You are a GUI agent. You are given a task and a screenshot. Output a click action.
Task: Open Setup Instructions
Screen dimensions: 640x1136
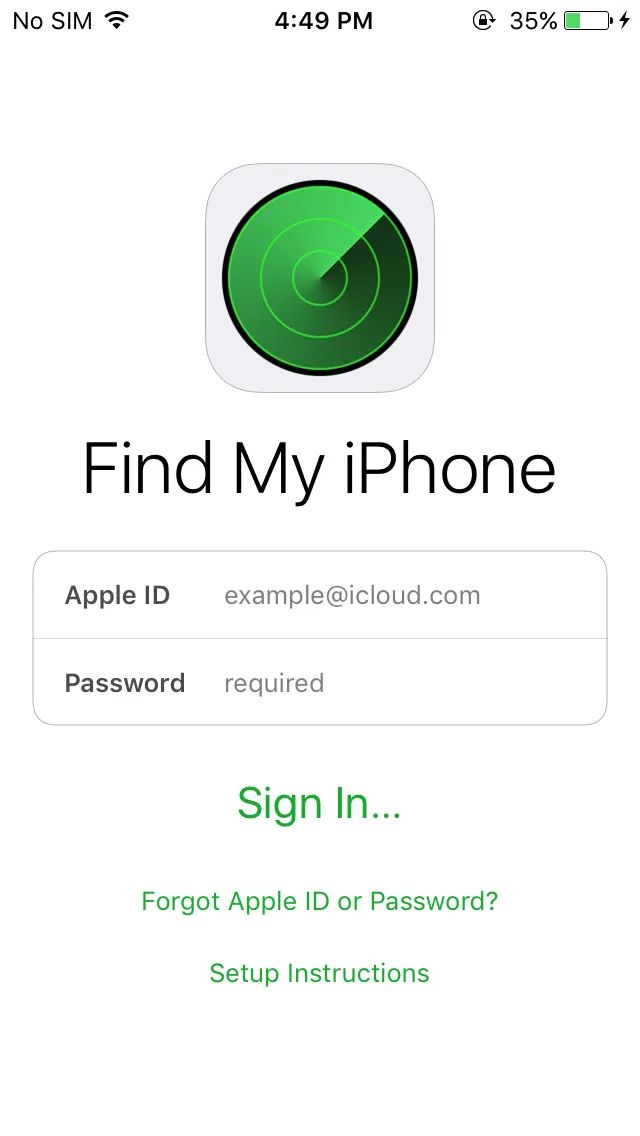[319, 973]
